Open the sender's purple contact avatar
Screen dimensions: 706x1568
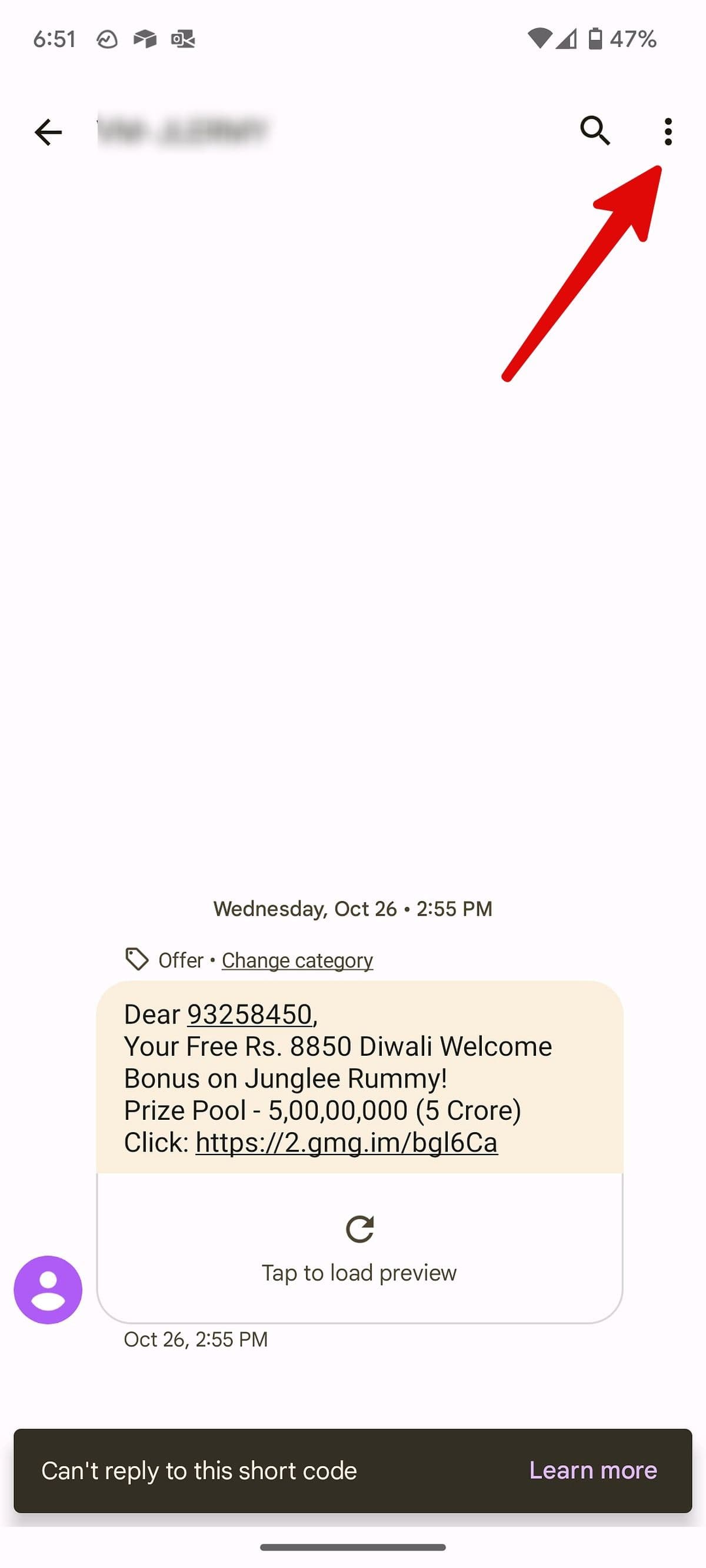coord(48,1289)
